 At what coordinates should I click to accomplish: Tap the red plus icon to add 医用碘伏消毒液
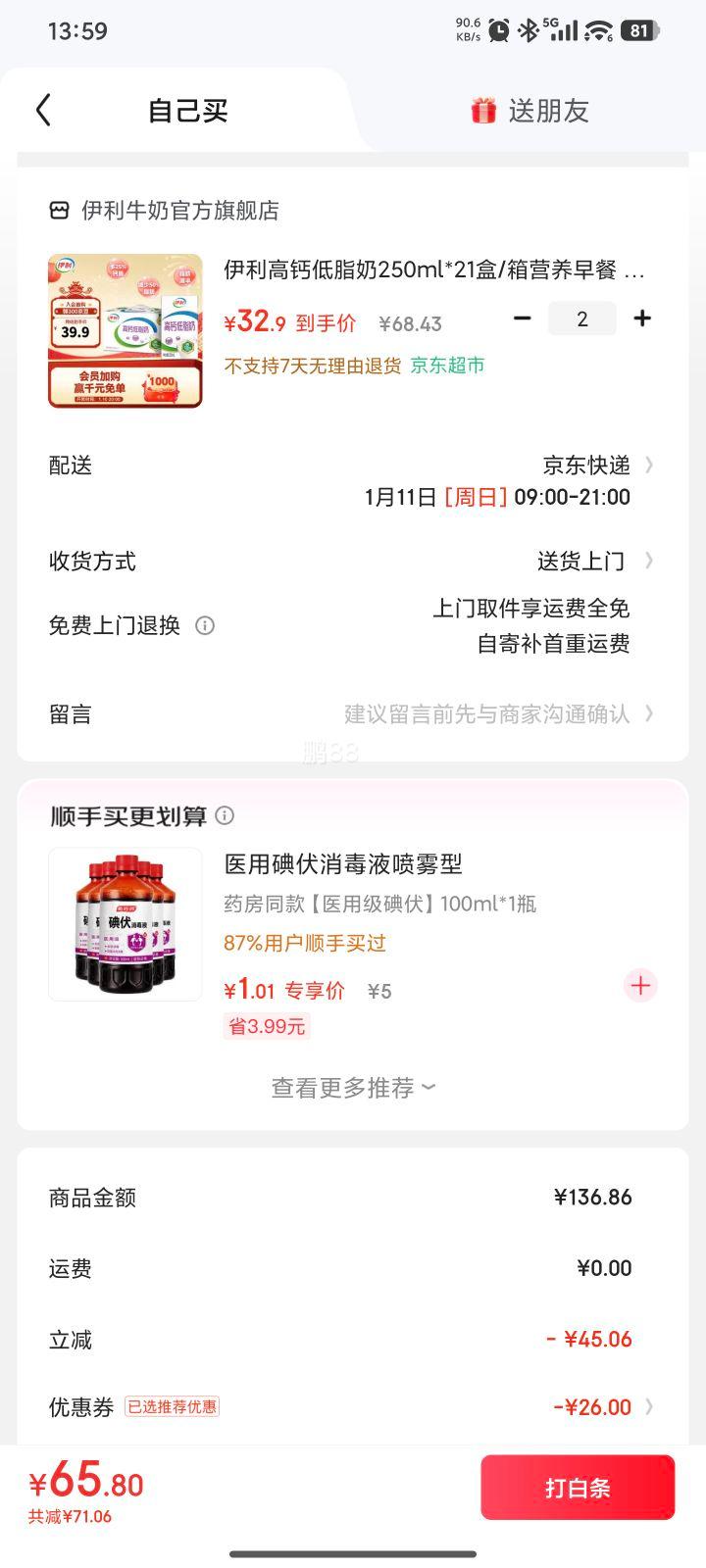point(639,986)
